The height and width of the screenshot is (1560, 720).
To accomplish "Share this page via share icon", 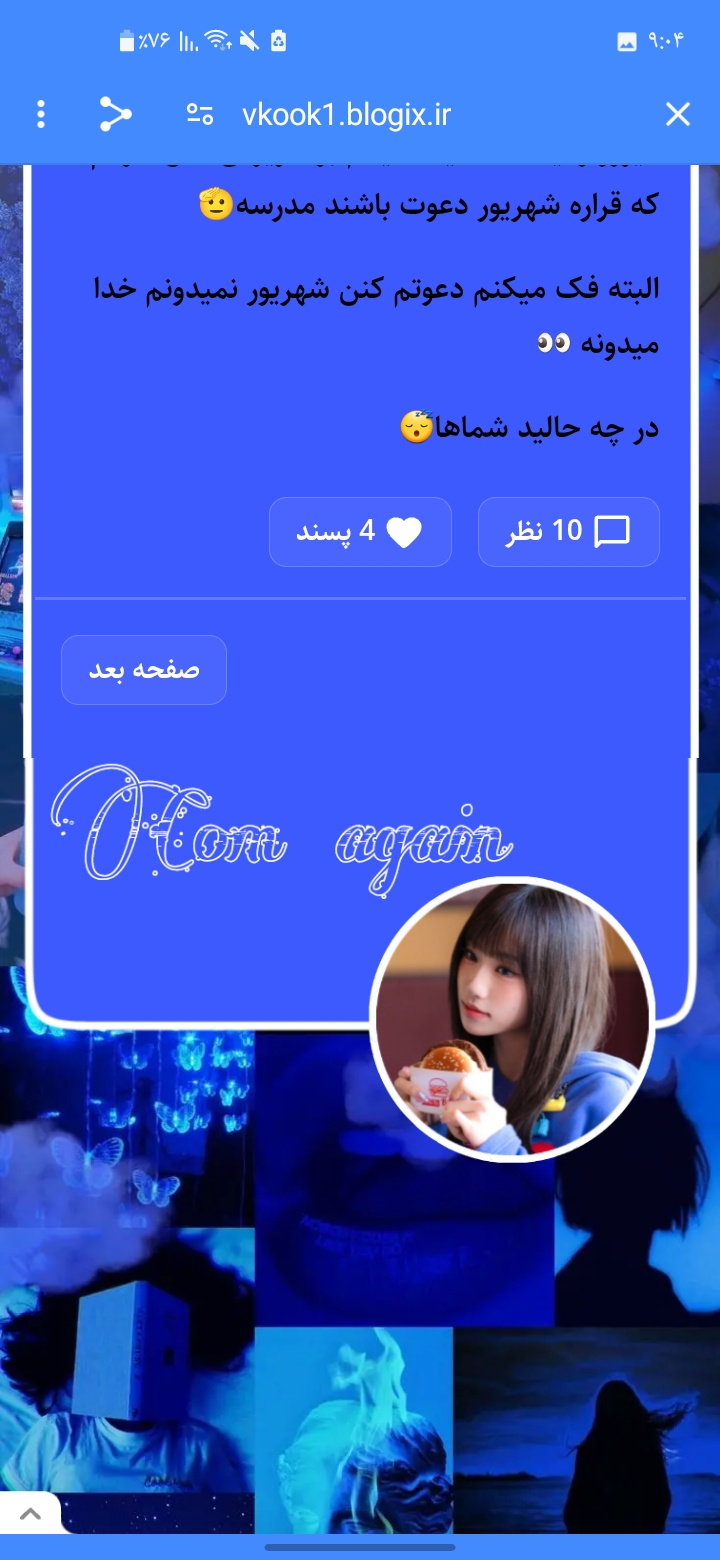I will 115,115.
